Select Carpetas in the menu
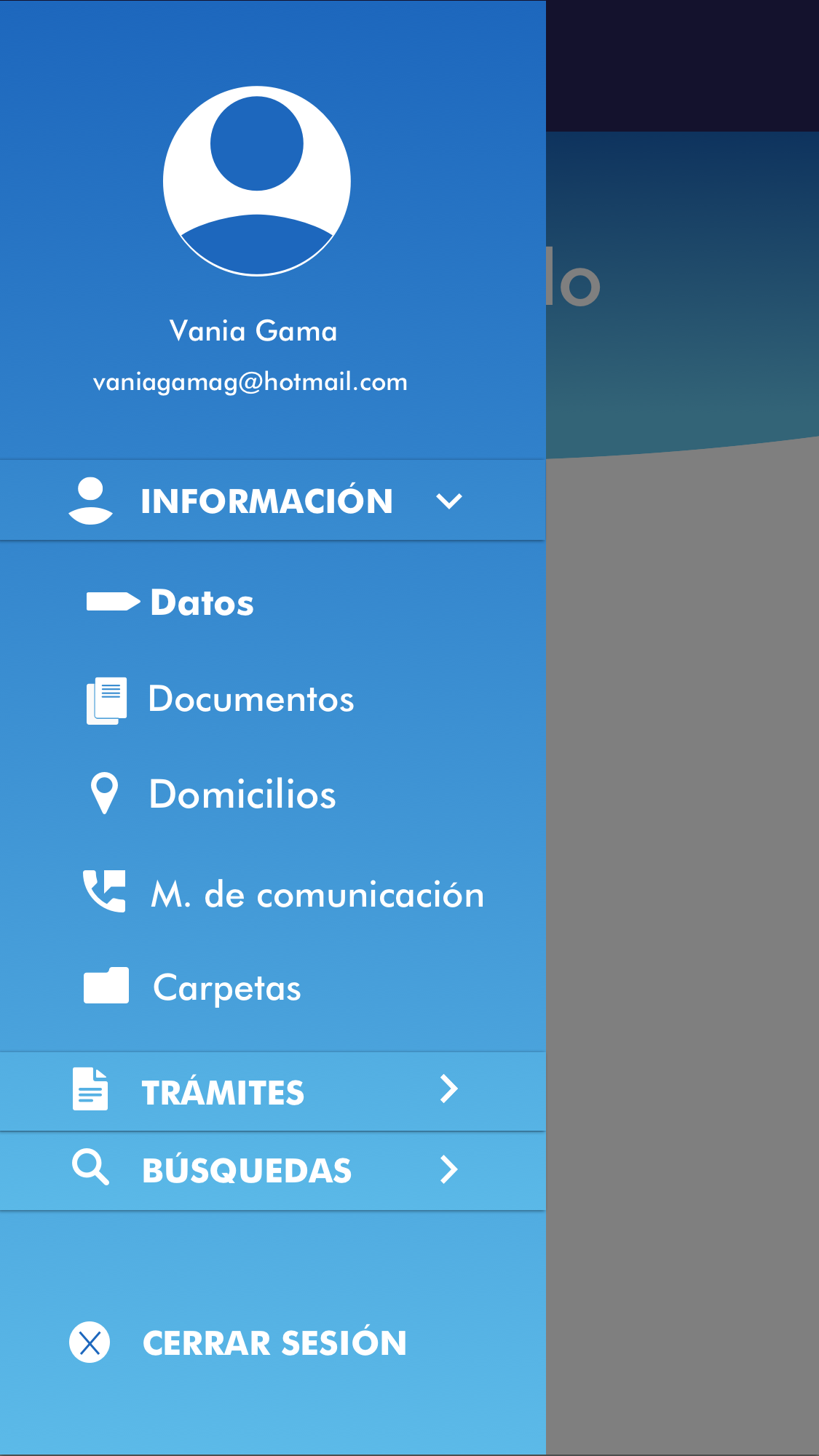819x1456 pixels. (226, 988)
